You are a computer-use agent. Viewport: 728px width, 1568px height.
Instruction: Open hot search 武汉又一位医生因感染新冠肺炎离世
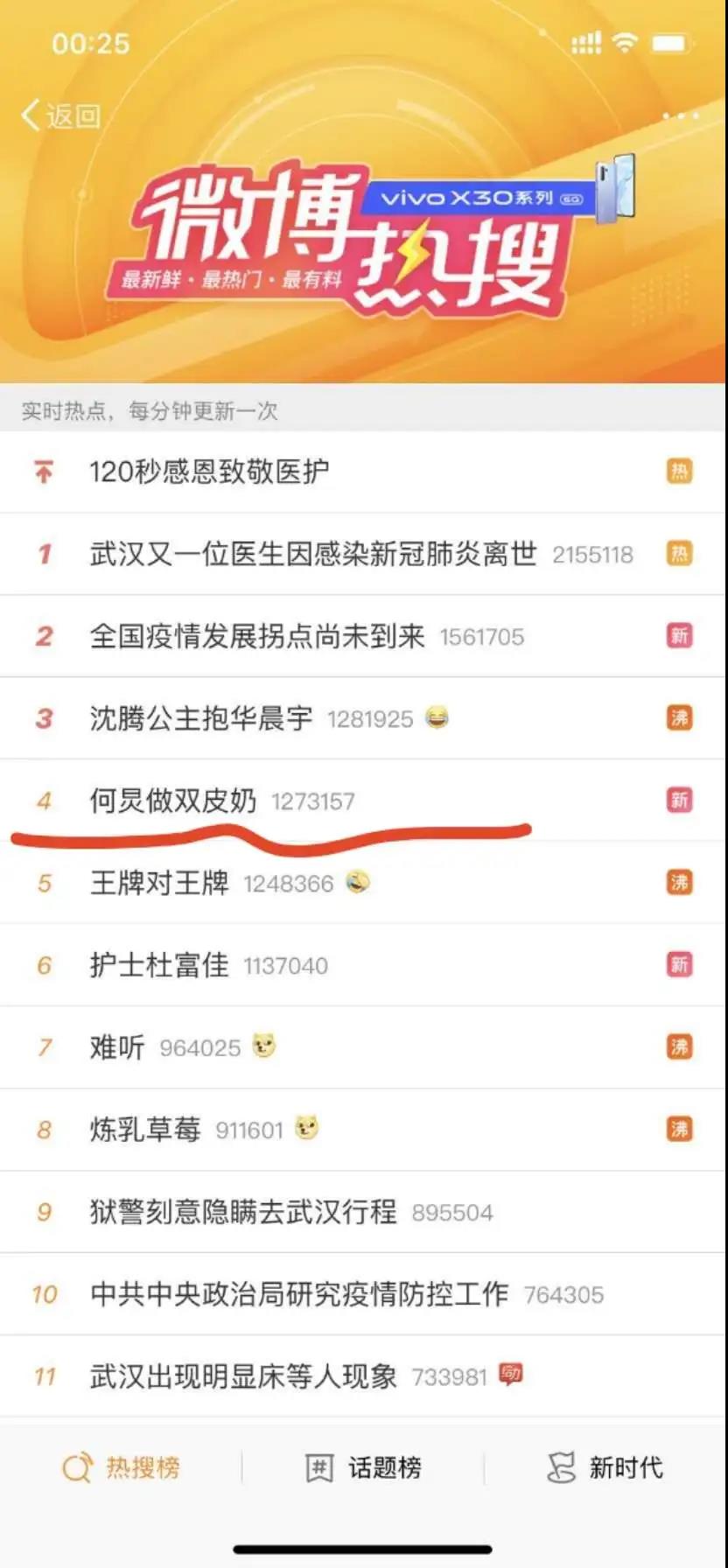tap(312, 554)
